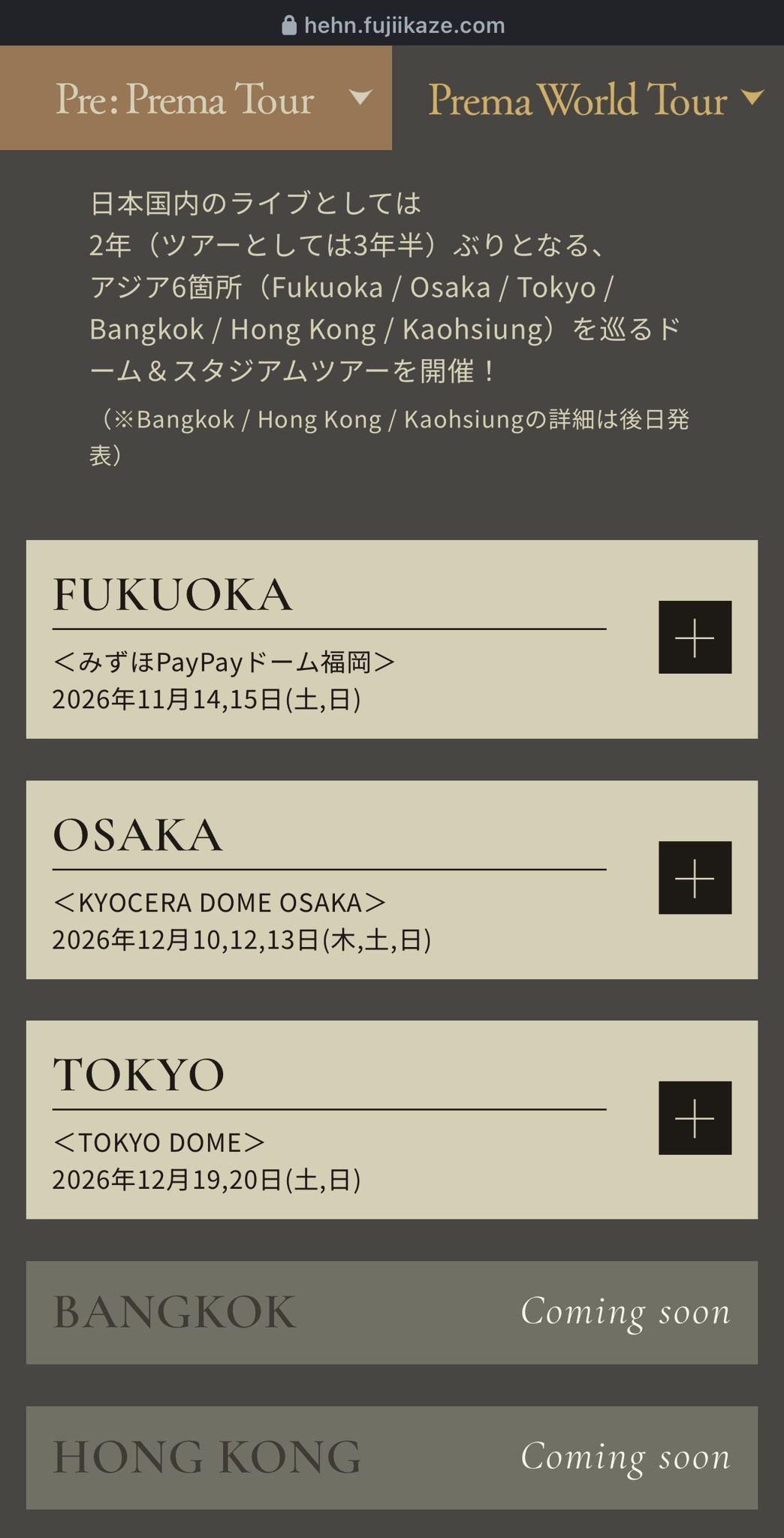Open the Pre: Prema Tour dropdown
The height and width of the screenshot is (1538, 784).
point(197,98)
